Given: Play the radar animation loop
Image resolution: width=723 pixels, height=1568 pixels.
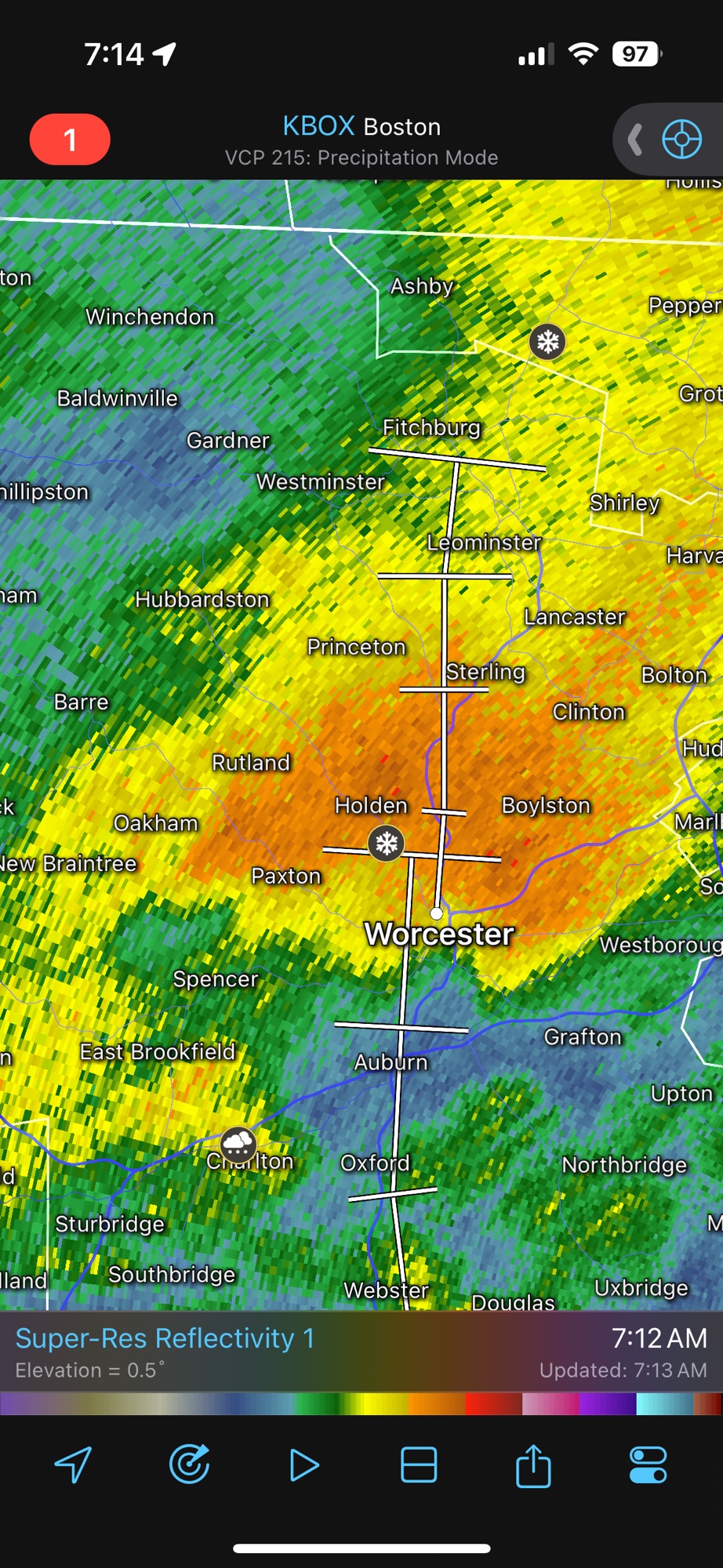Looking at the screenshot, I should [303, 1465].
